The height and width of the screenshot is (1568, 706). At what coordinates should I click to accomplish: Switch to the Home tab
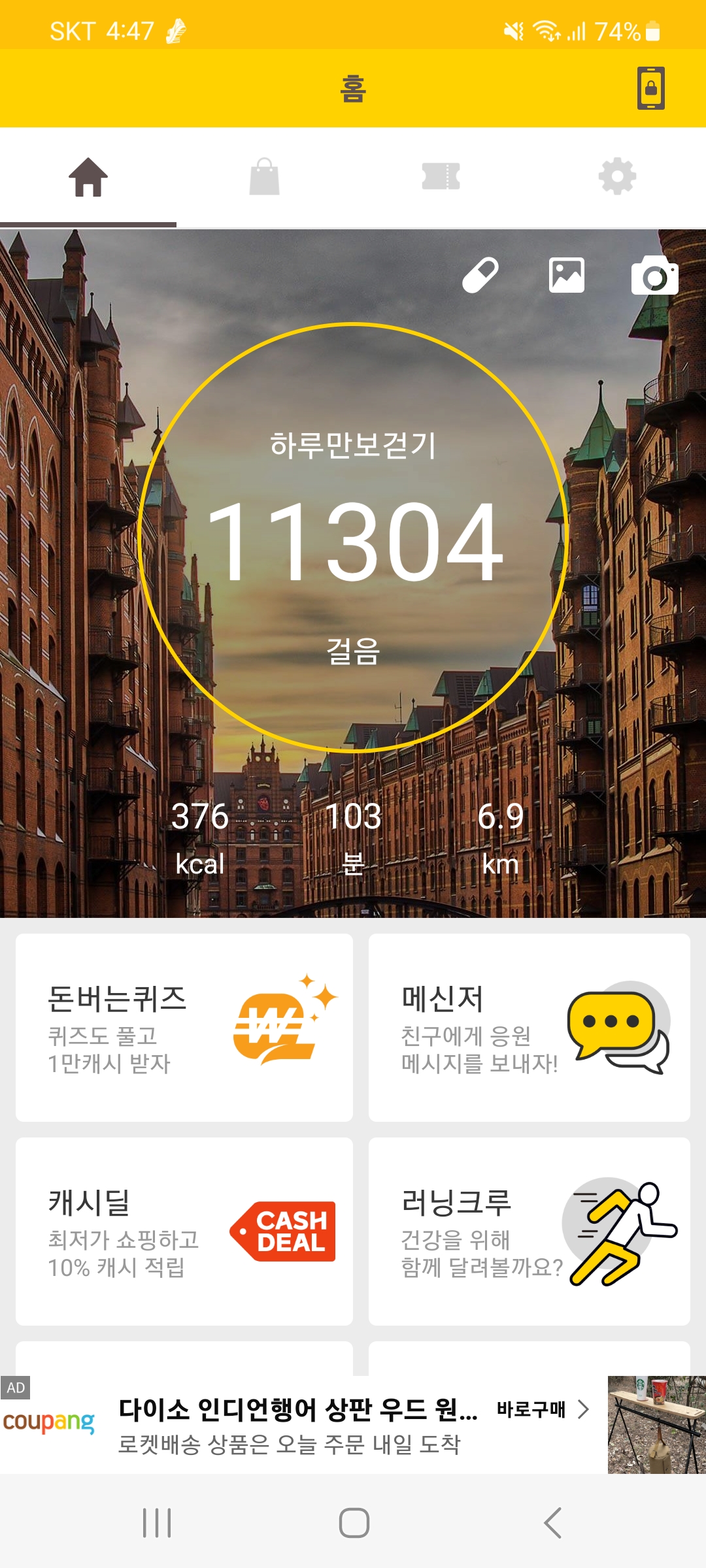[x=88, y=177]
